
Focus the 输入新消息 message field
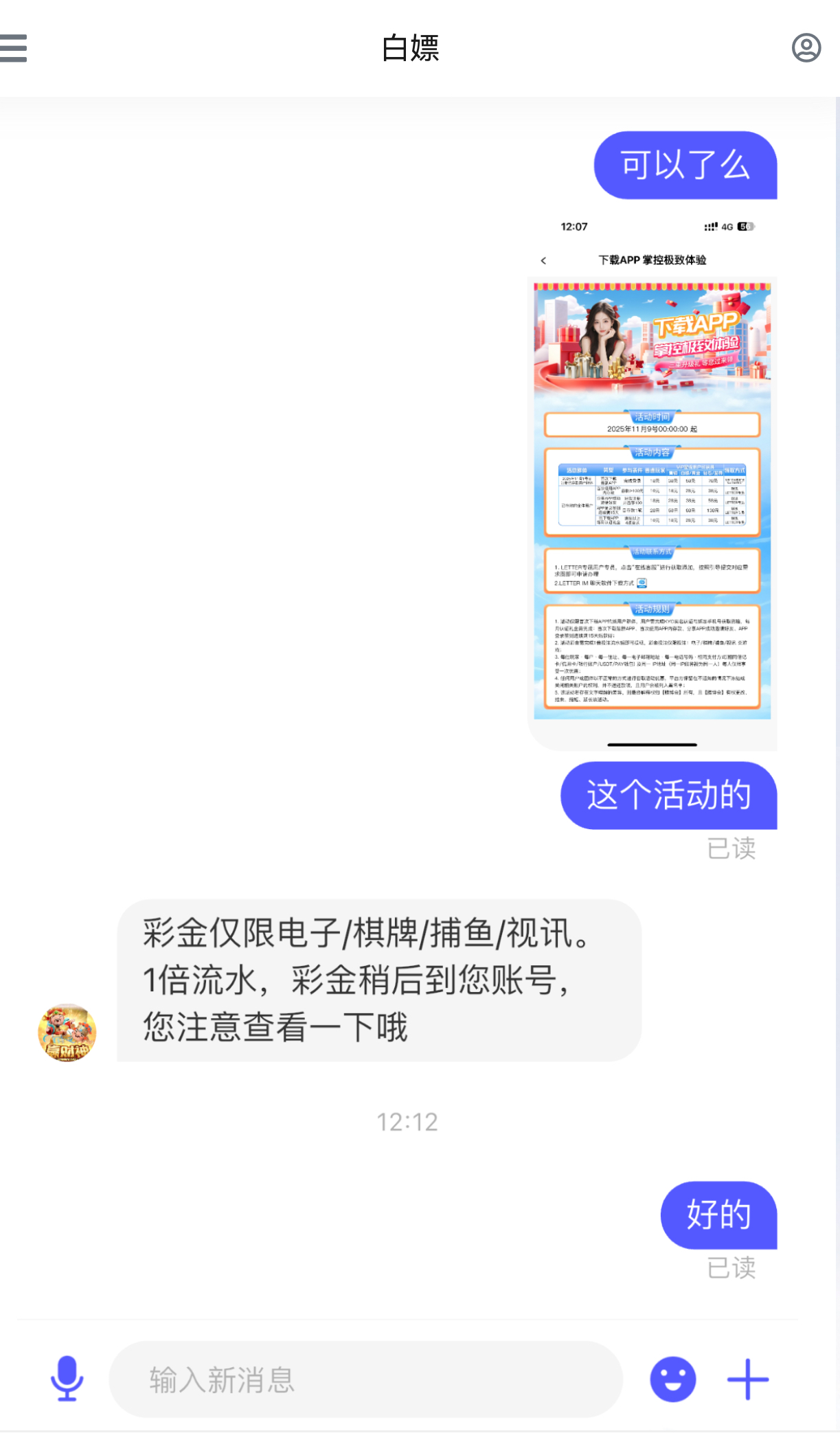click(365, 1379)
